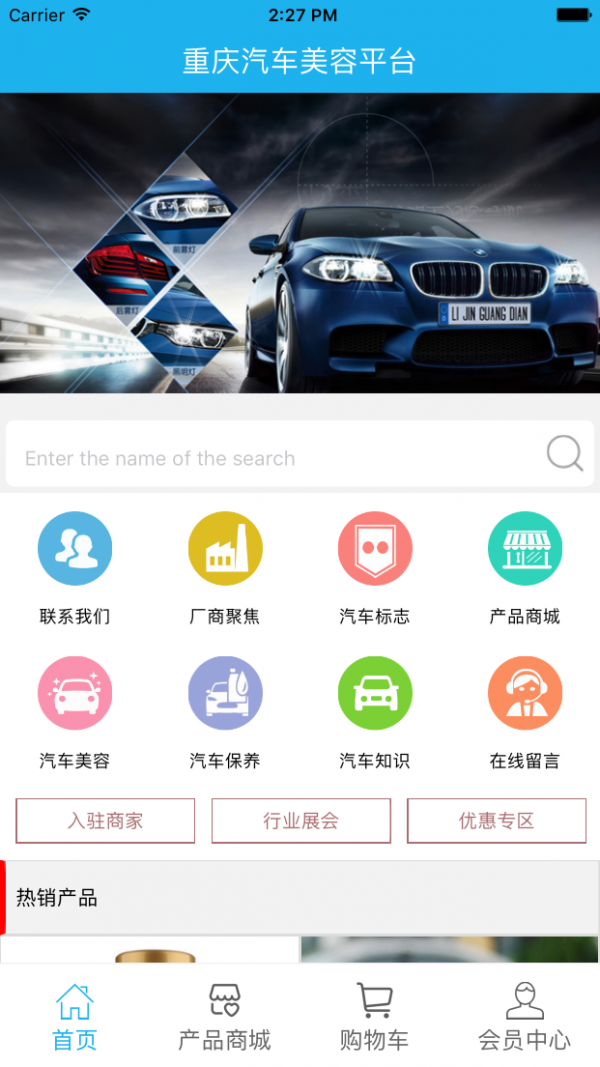Open the blue BMW car banner
600x1067 pixels.
click(300, 243)
